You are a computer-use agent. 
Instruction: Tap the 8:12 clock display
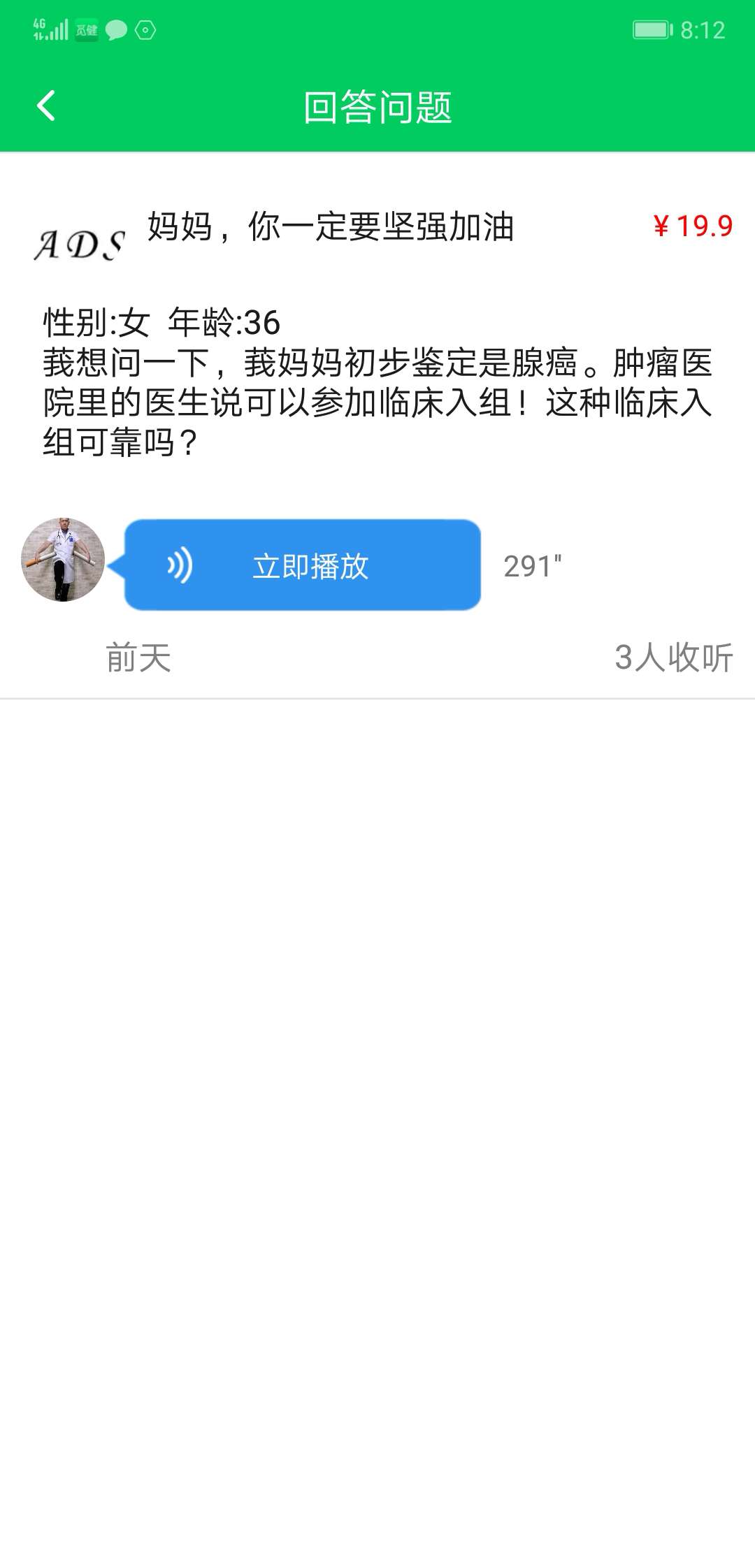coord(701,28)
